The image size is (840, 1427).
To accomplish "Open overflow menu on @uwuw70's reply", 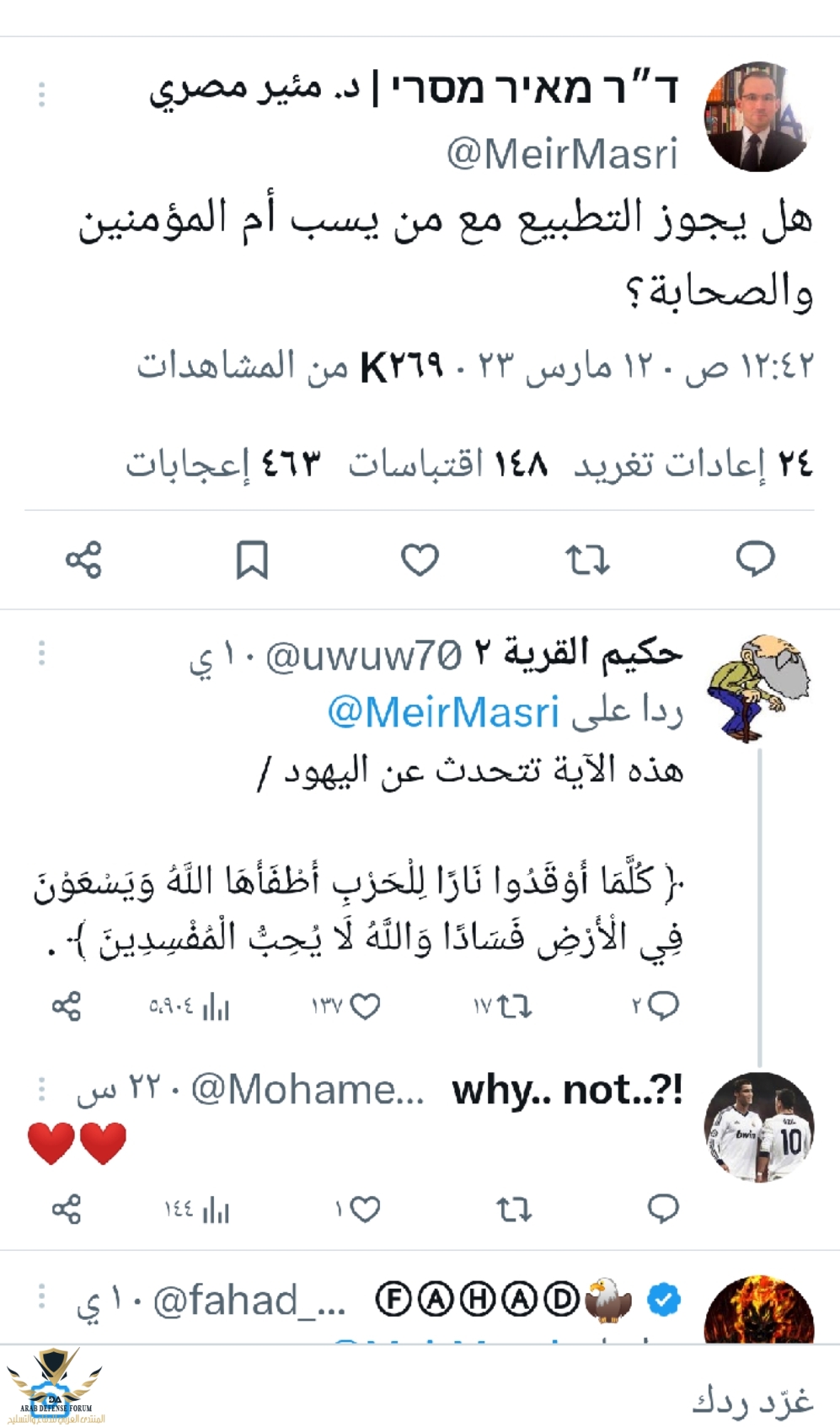I will pyautogui.click(x=41, y=654).
